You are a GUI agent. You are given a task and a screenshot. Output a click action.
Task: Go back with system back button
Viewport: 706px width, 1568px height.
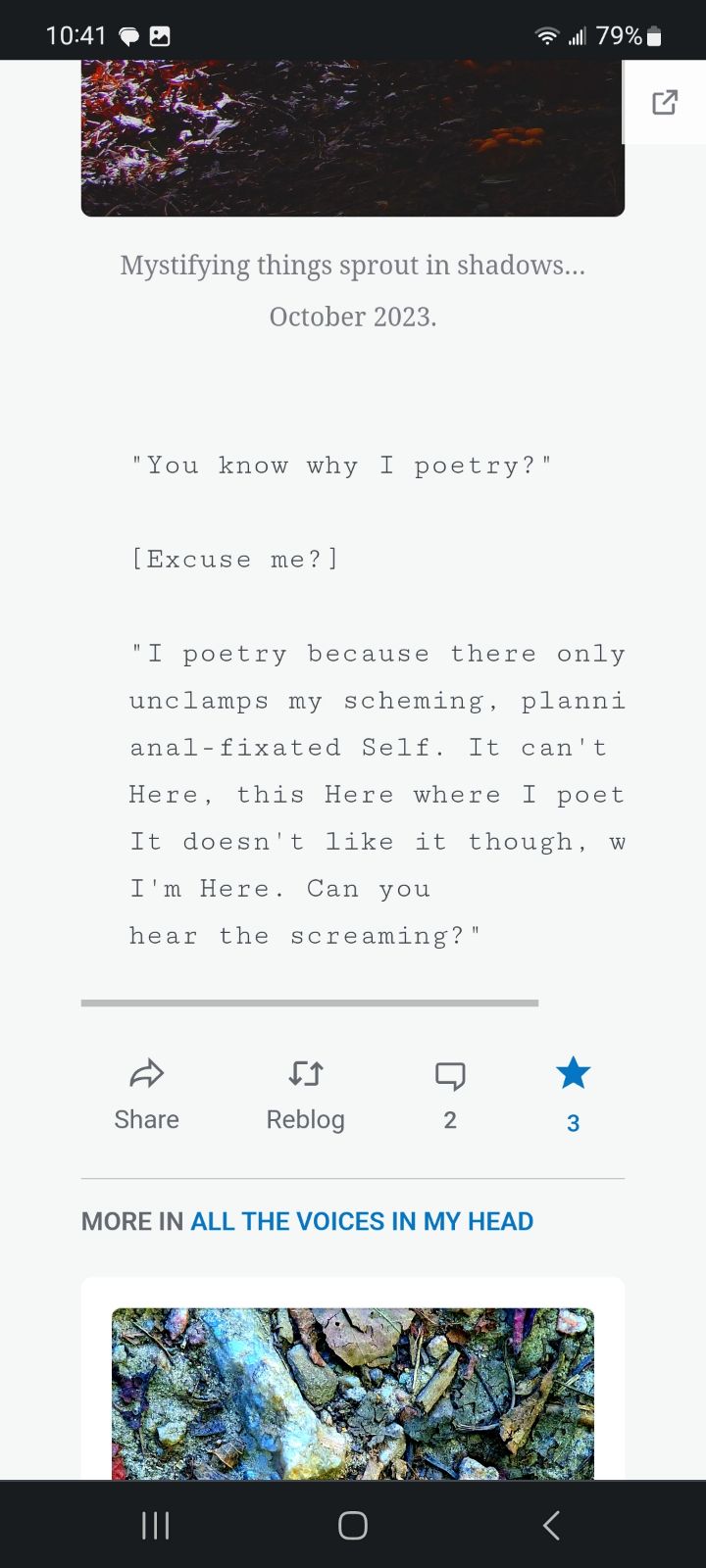click(551, 1525)
